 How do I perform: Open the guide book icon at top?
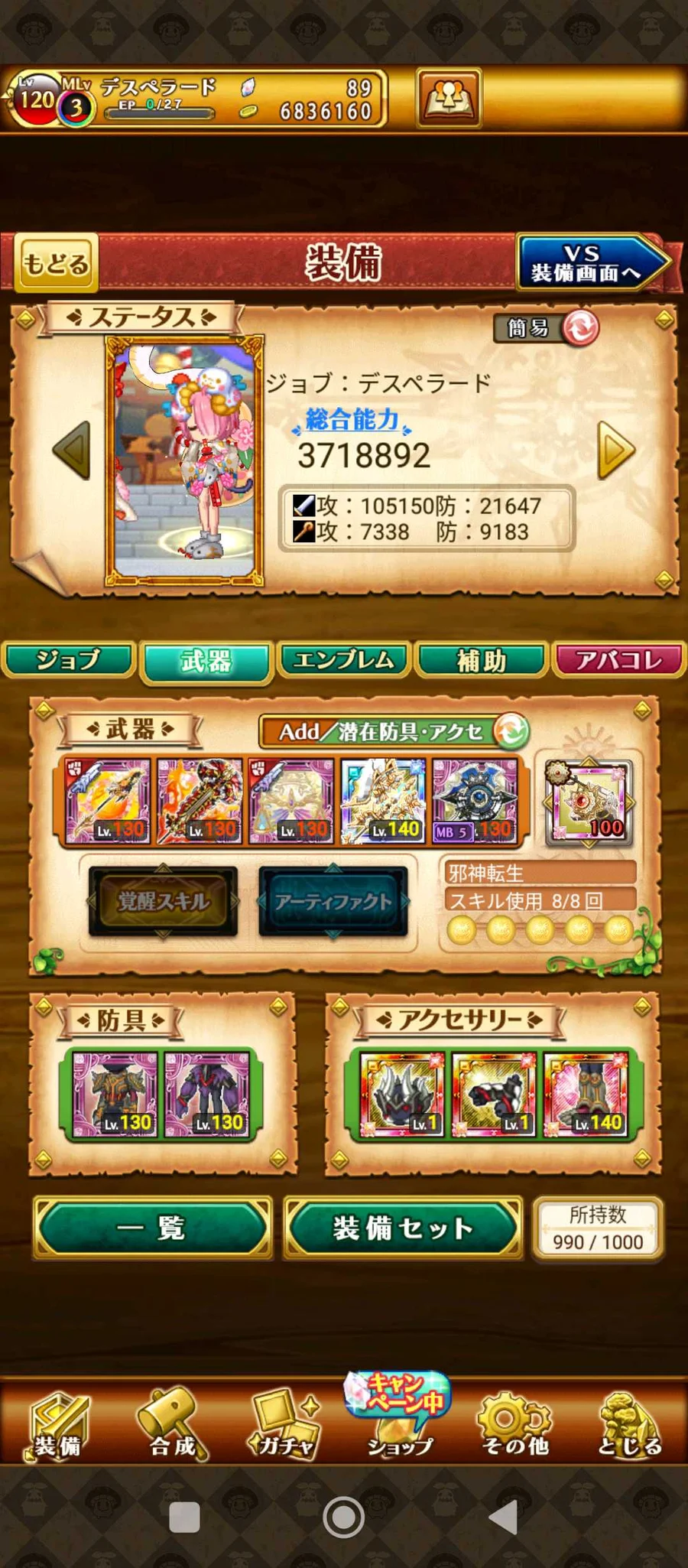coord(449,98)
